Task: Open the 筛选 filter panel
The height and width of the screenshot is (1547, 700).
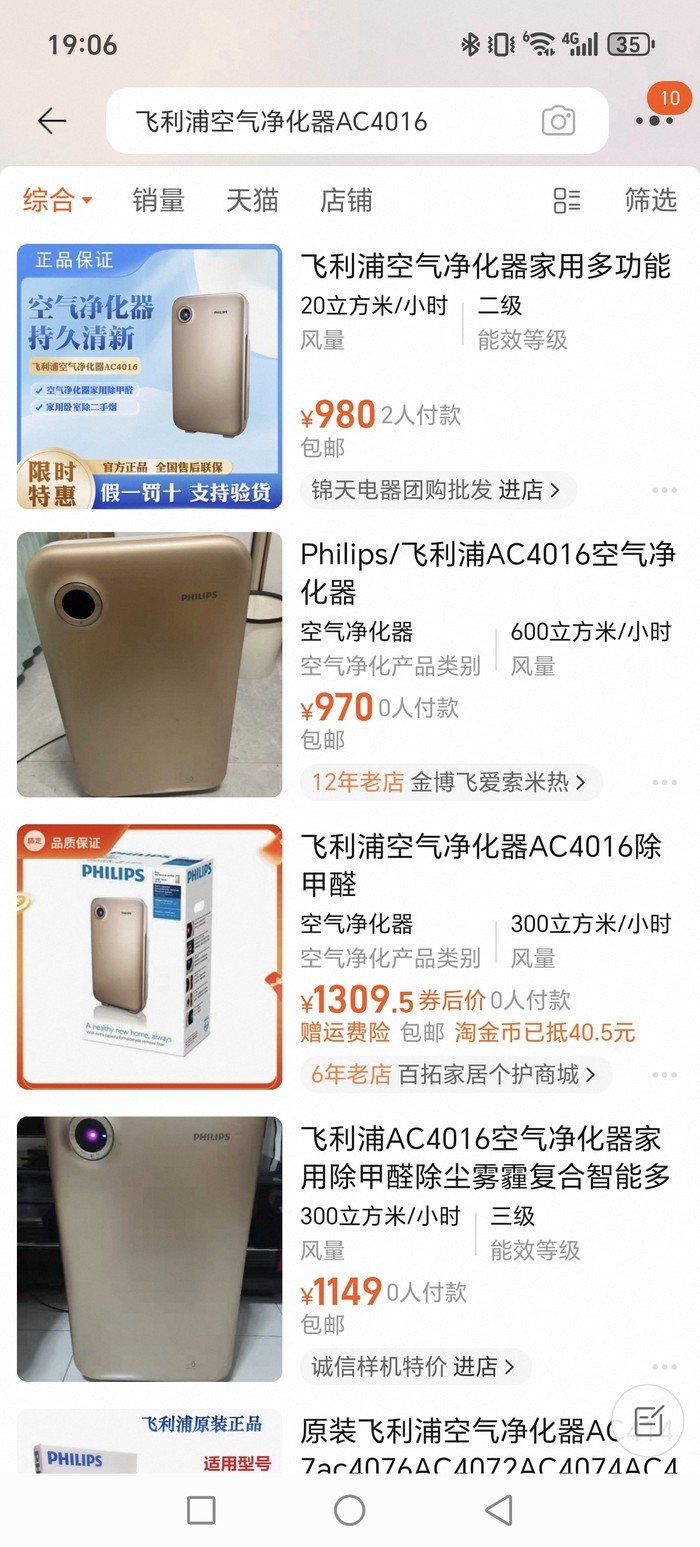Action: [x=651, y=200]
